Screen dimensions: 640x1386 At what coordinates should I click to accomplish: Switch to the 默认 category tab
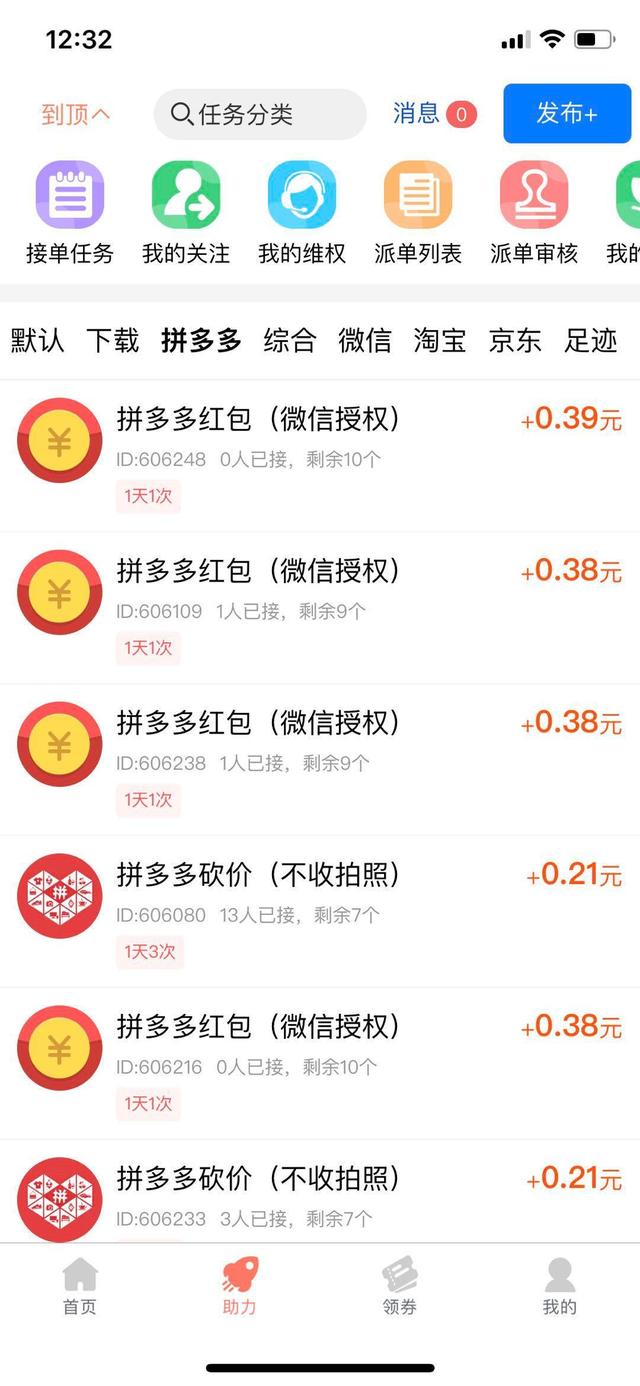[x=38, y=341]
